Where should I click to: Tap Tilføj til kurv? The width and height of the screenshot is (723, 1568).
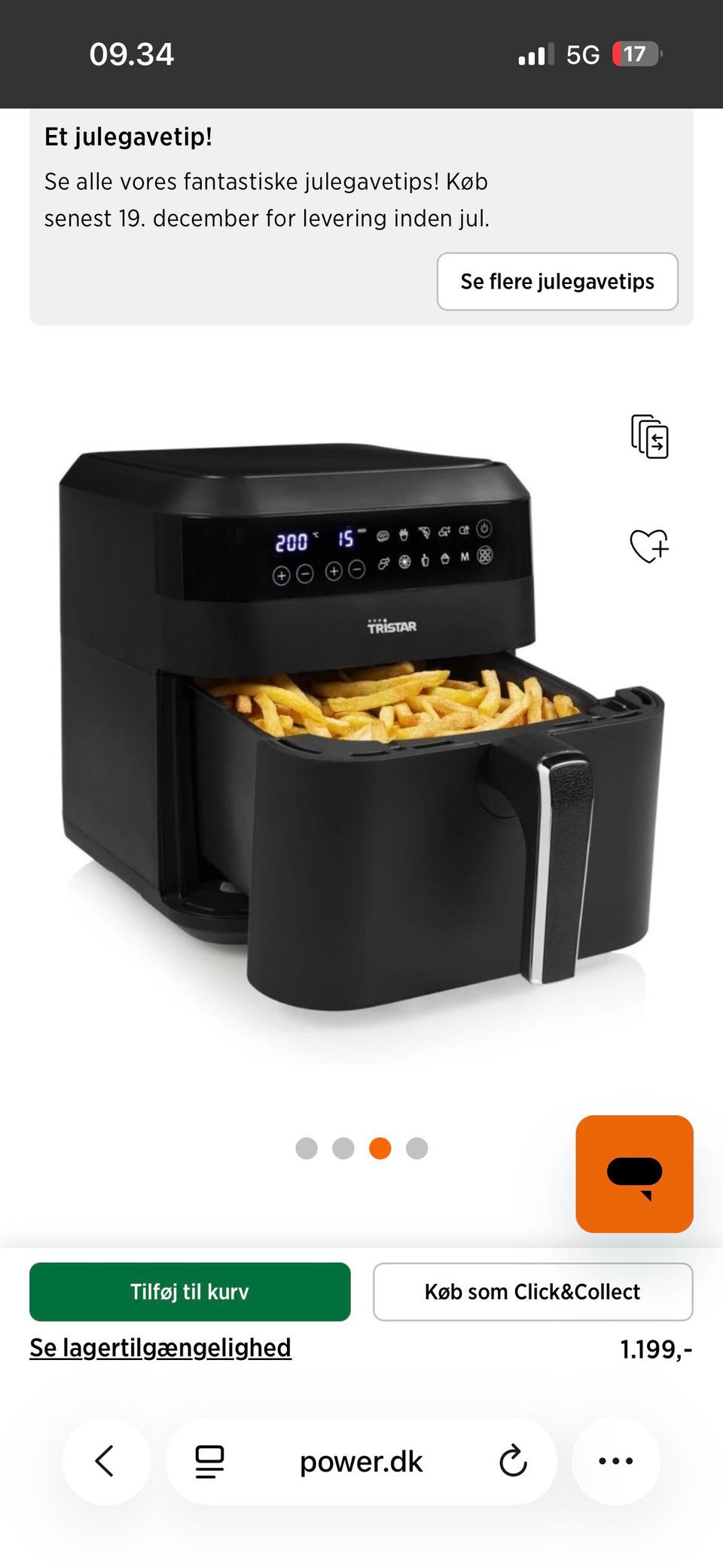click(x=190, y=1291)
